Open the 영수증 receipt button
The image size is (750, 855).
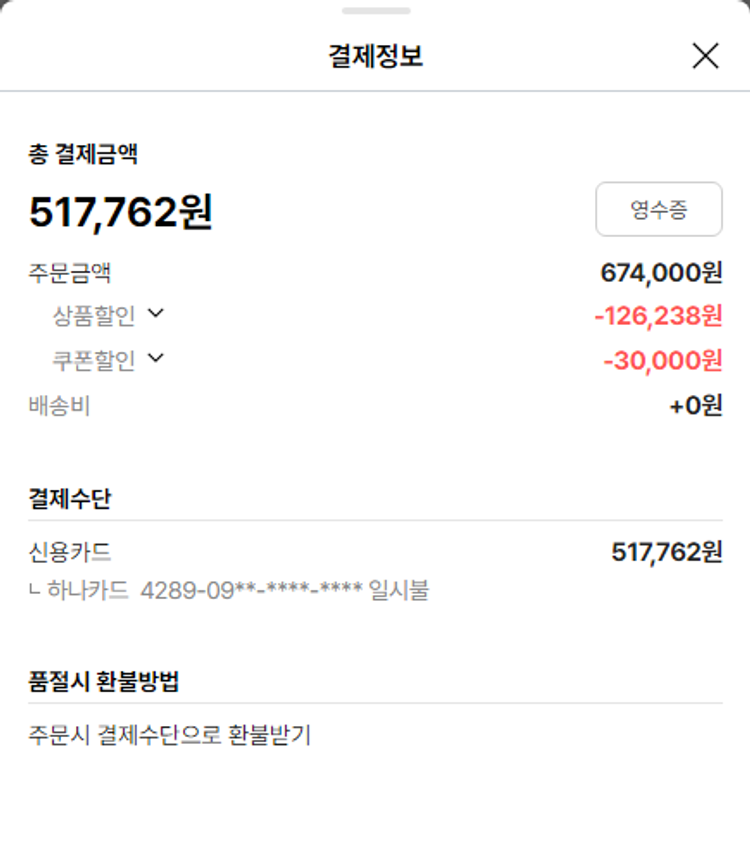tap(658, 210)
